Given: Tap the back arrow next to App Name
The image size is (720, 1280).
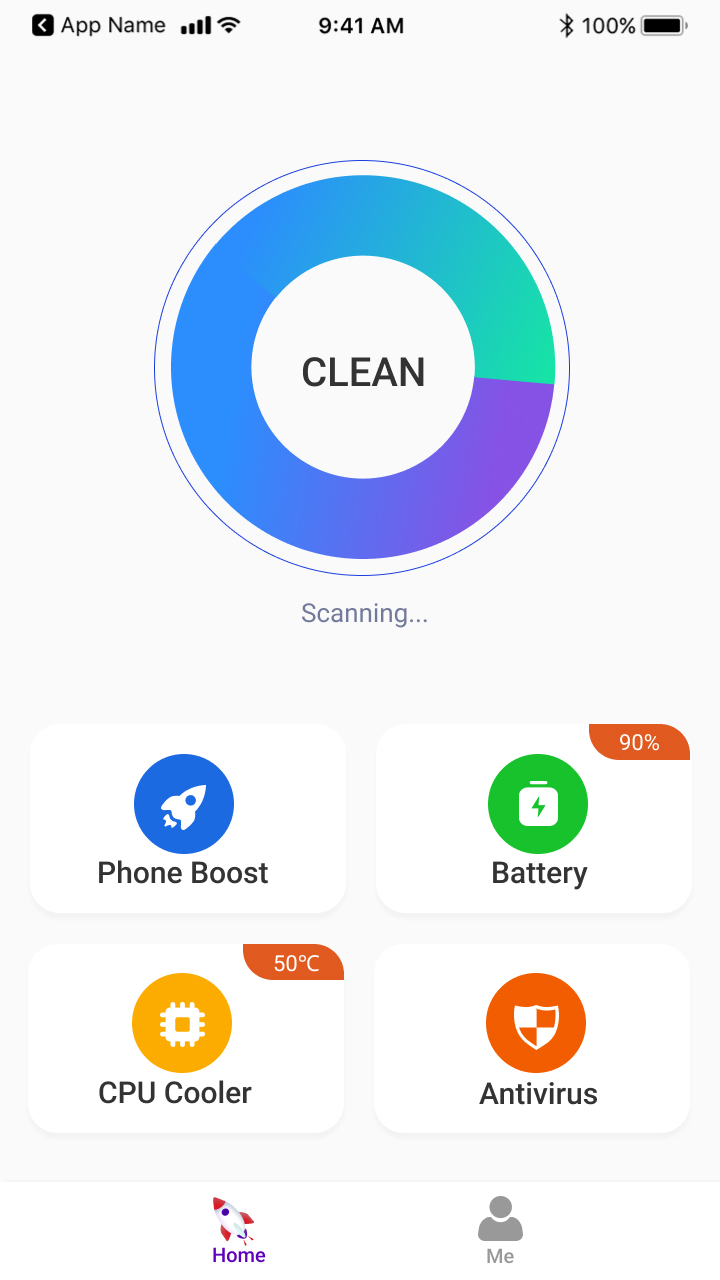Looking at the screenshot, I should coord(41,25).
